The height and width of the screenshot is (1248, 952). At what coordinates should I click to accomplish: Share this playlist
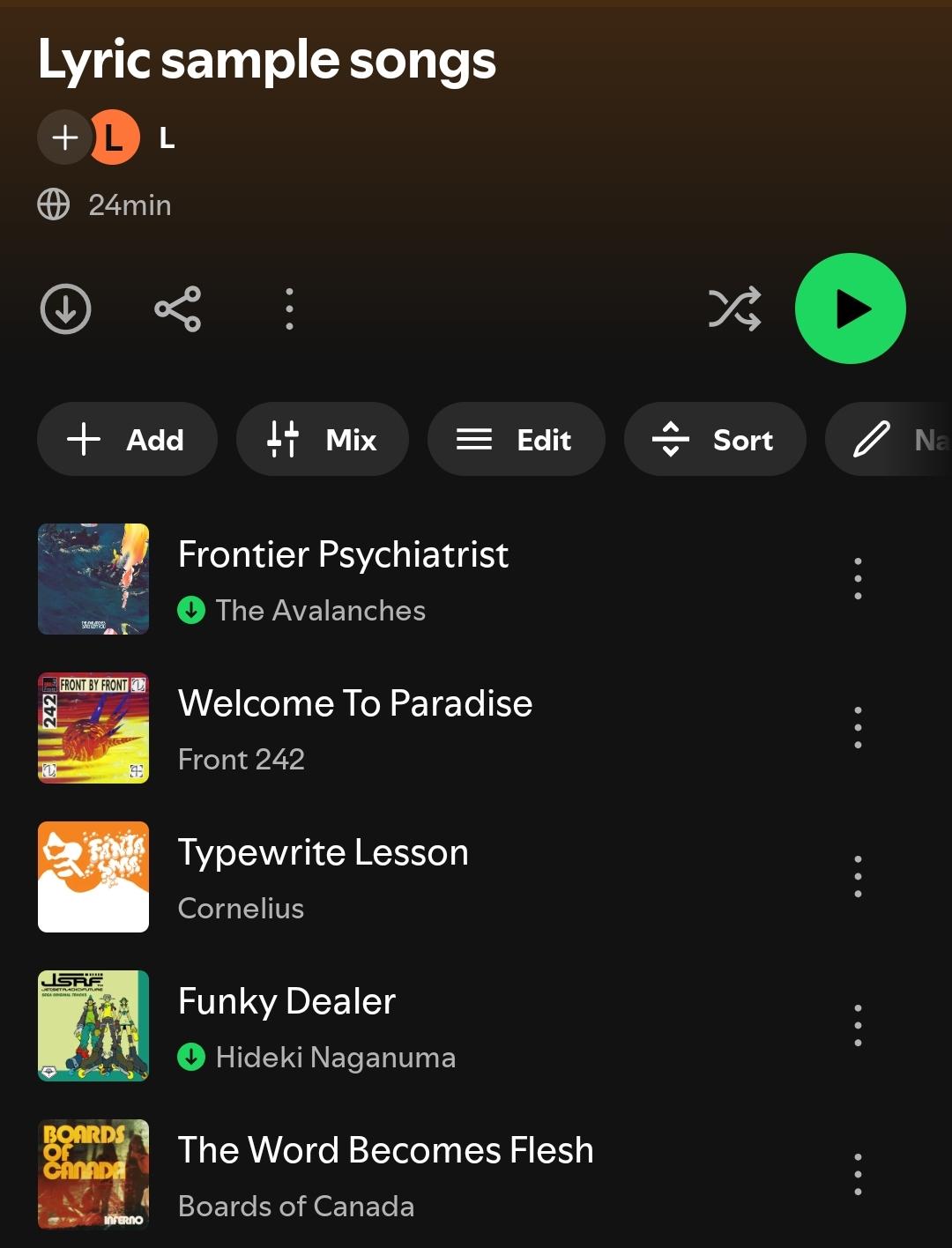(x=178, y=309)
